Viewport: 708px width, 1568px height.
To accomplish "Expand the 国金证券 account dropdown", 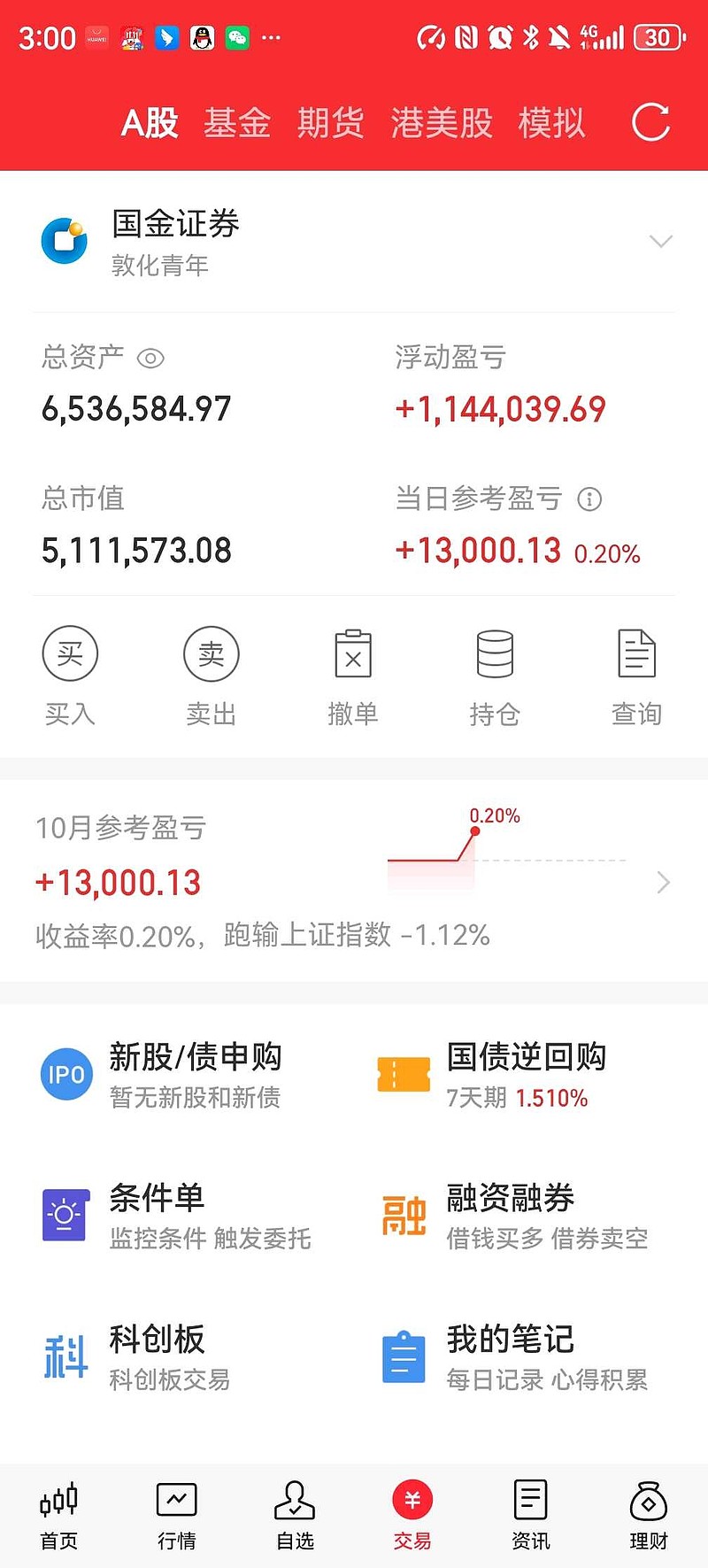I will point(660,241).
